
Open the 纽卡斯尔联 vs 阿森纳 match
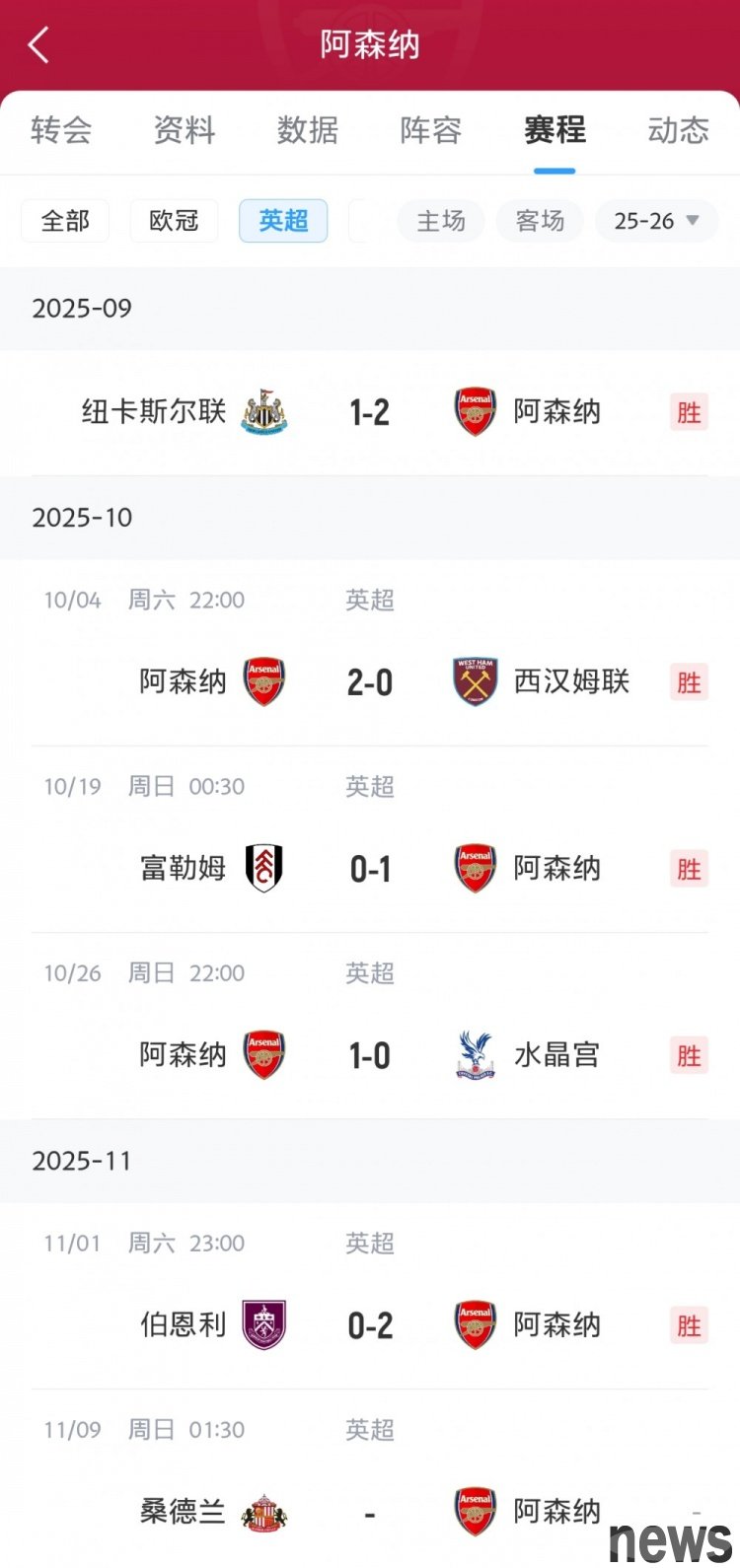[x=370, y=412]
